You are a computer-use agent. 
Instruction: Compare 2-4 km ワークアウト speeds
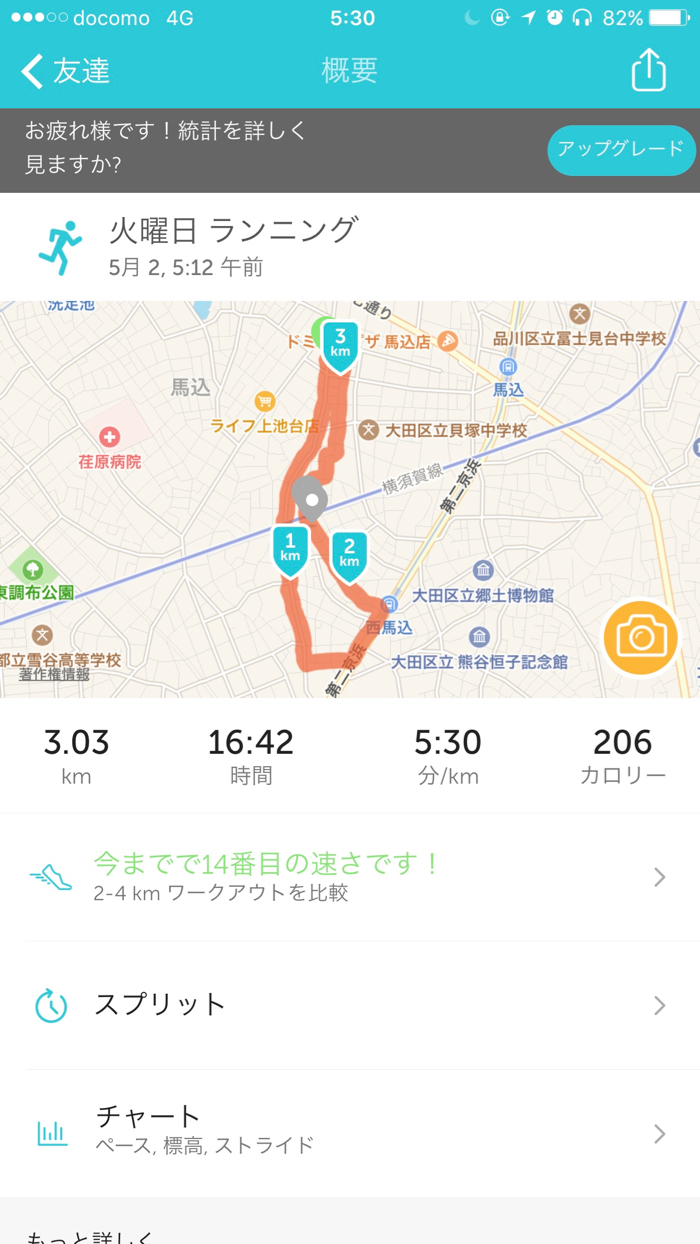click(350, 877)
